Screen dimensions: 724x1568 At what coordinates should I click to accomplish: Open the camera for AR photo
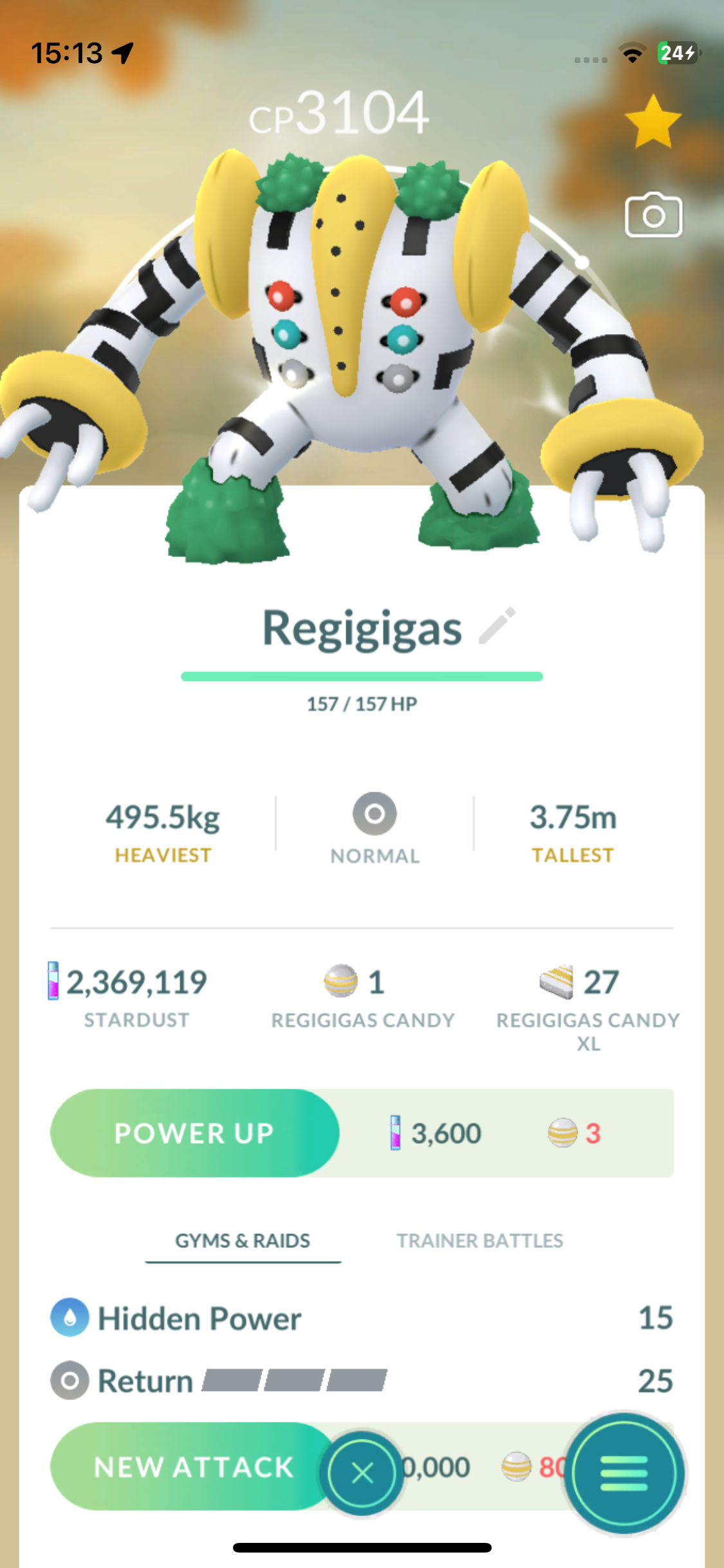click(x=653, y=215)
